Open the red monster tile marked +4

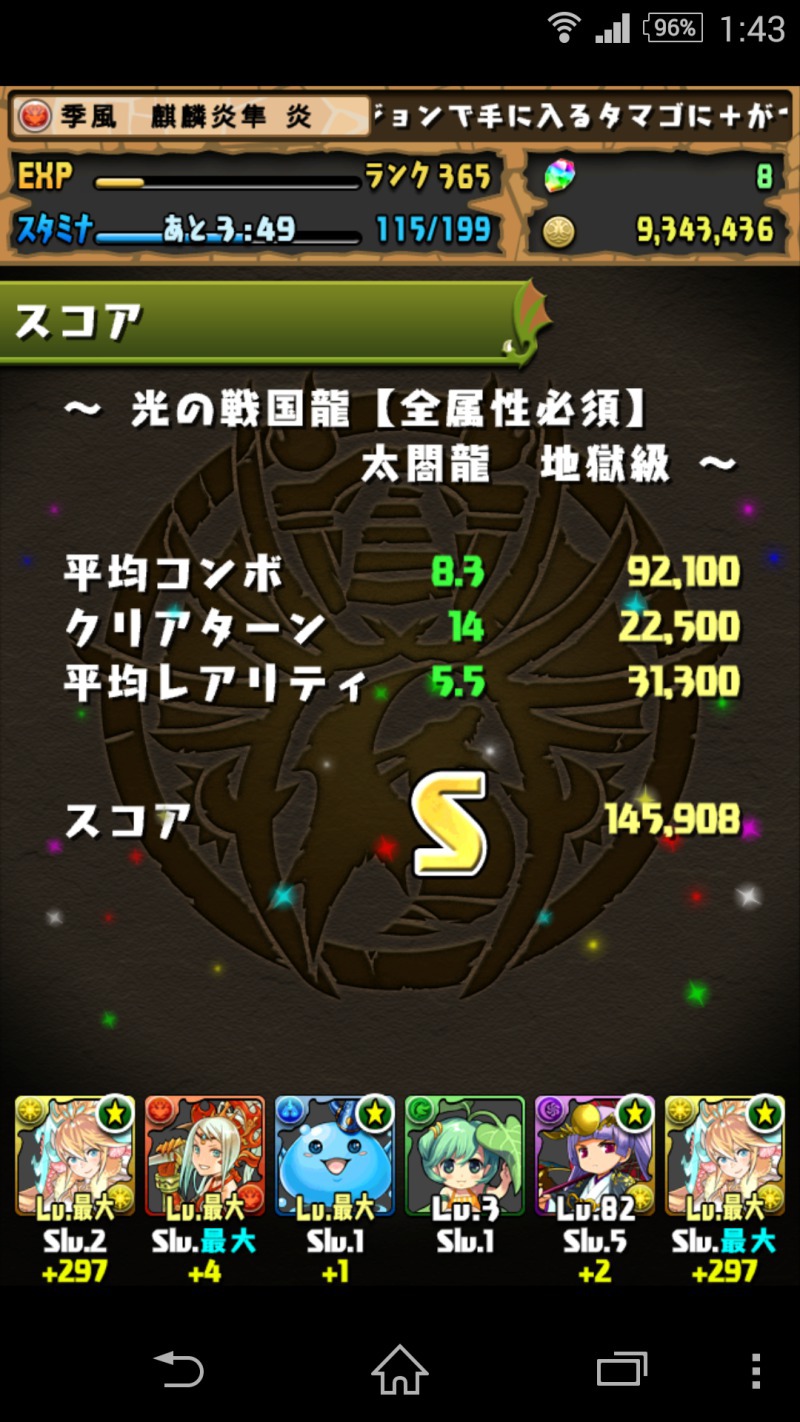205,1156
